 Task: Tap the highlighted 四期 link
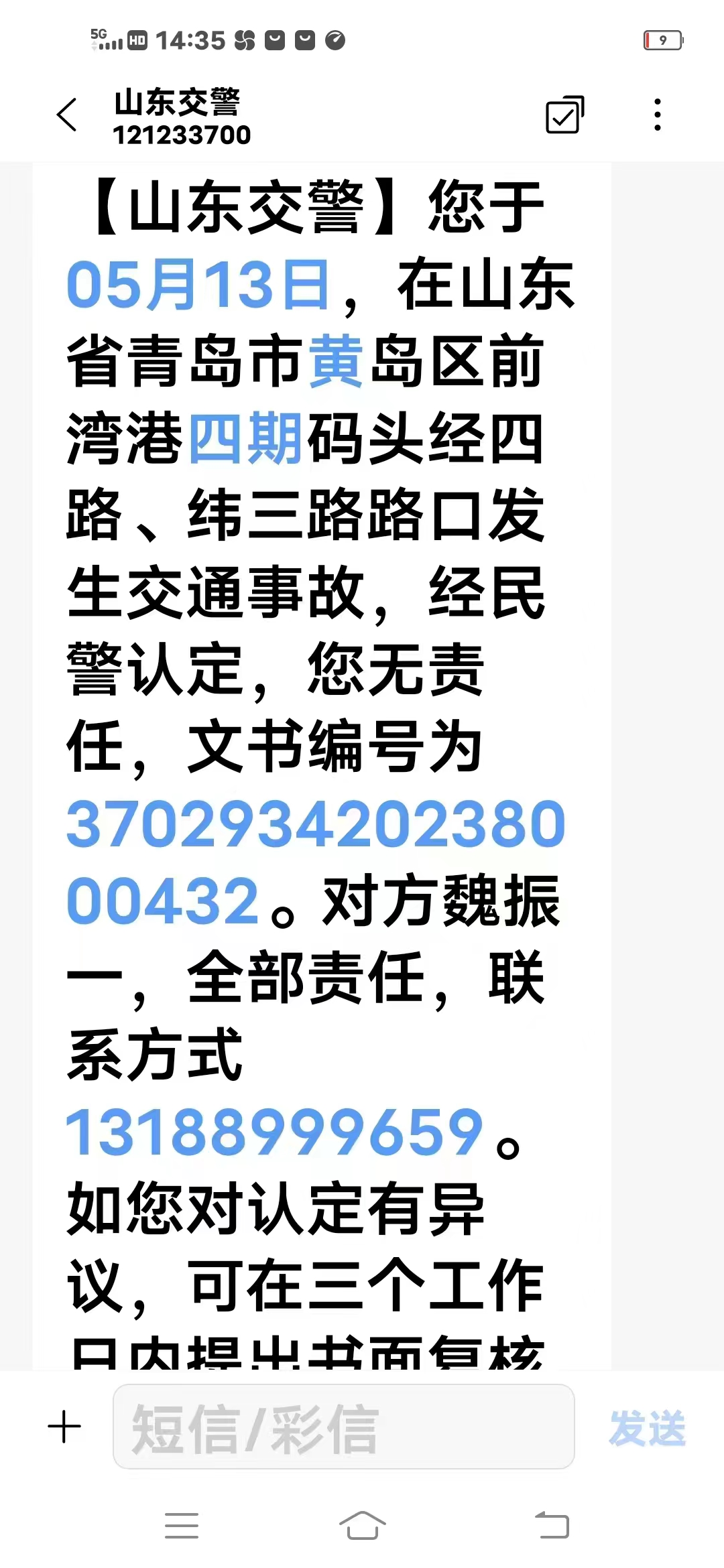(245, 440)
